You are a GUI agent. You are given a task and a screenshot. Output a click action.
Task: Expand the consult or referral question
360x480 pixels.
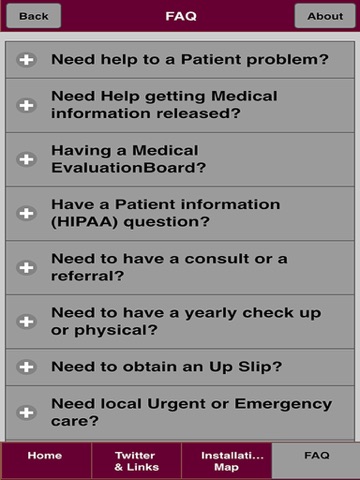(x=180, y=268)
